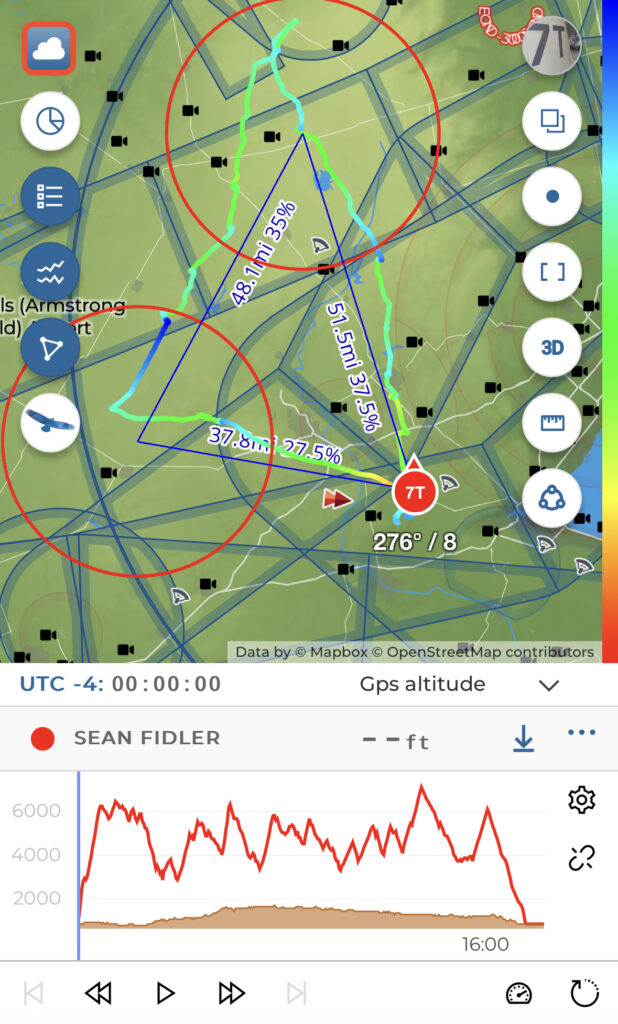
Task: Open the three-dot menu for Sean Fidler
Action: (x=581, y=733)
